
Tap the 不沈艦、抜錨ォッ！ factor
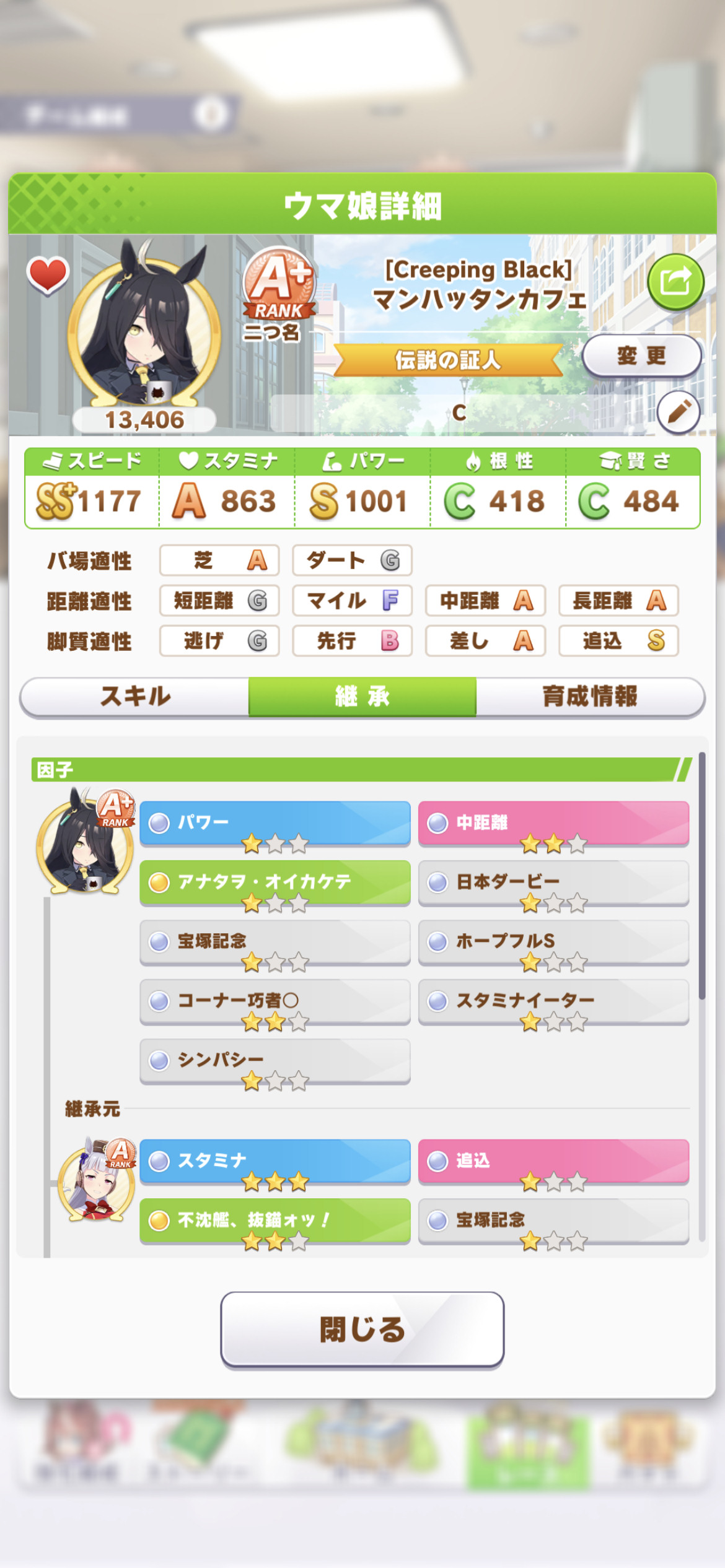click(275, 1221)
